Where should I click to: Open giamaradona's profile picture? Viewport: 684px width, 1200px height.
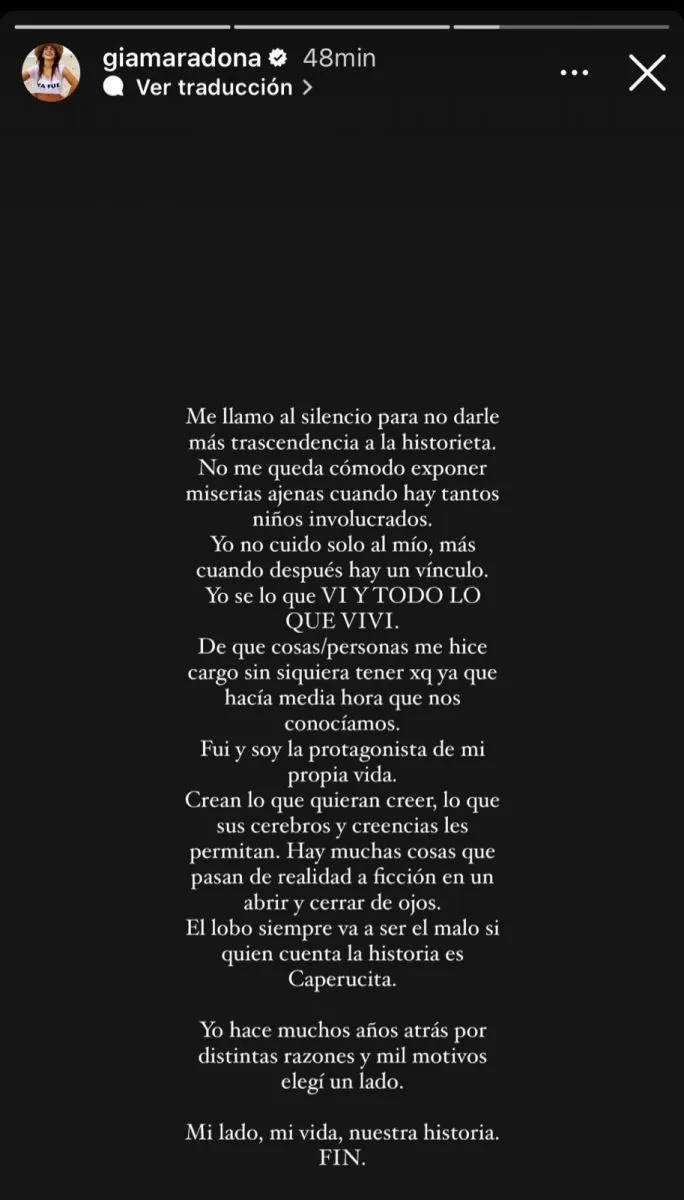pyautogui.click(x=51, y=72)
